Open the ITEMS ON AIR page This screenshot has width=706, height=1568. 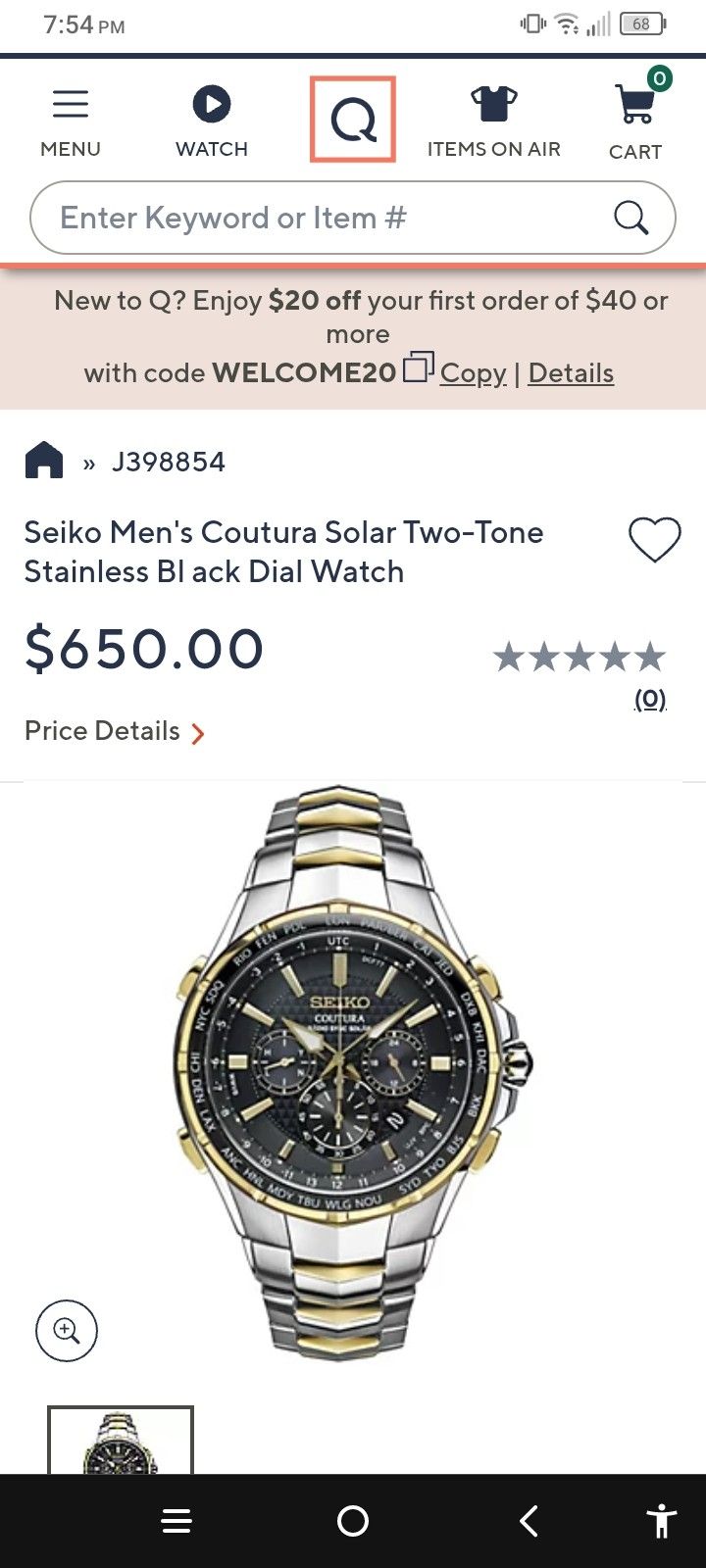pyautogui.click(x=494, y=118)
